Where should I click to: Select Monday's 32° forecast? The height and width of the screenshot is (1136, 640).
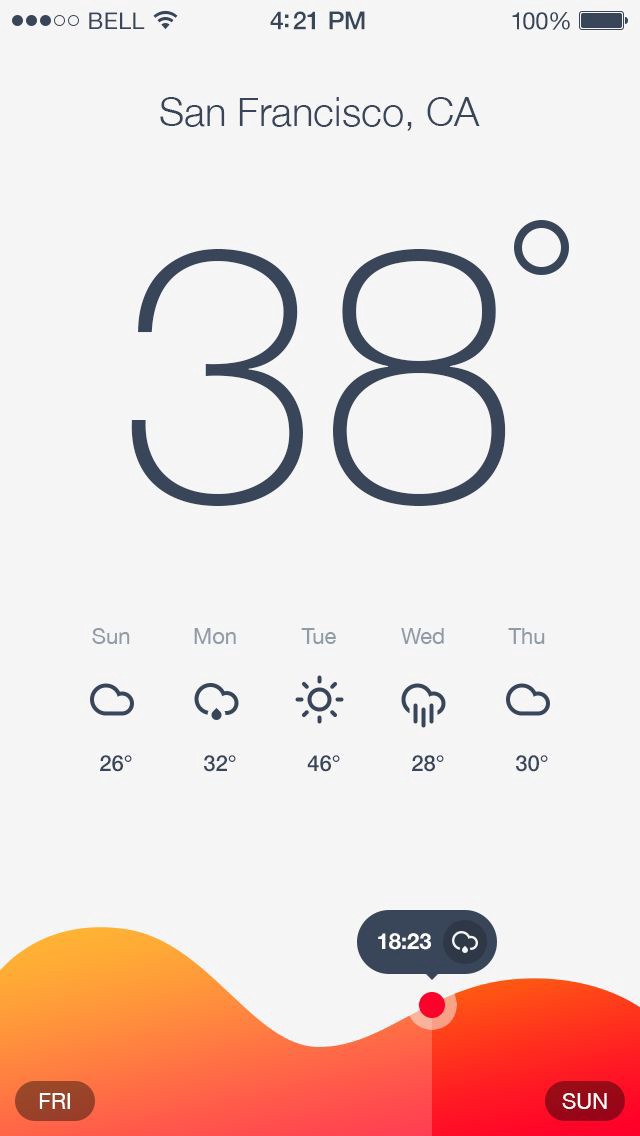tap(216, 700)
